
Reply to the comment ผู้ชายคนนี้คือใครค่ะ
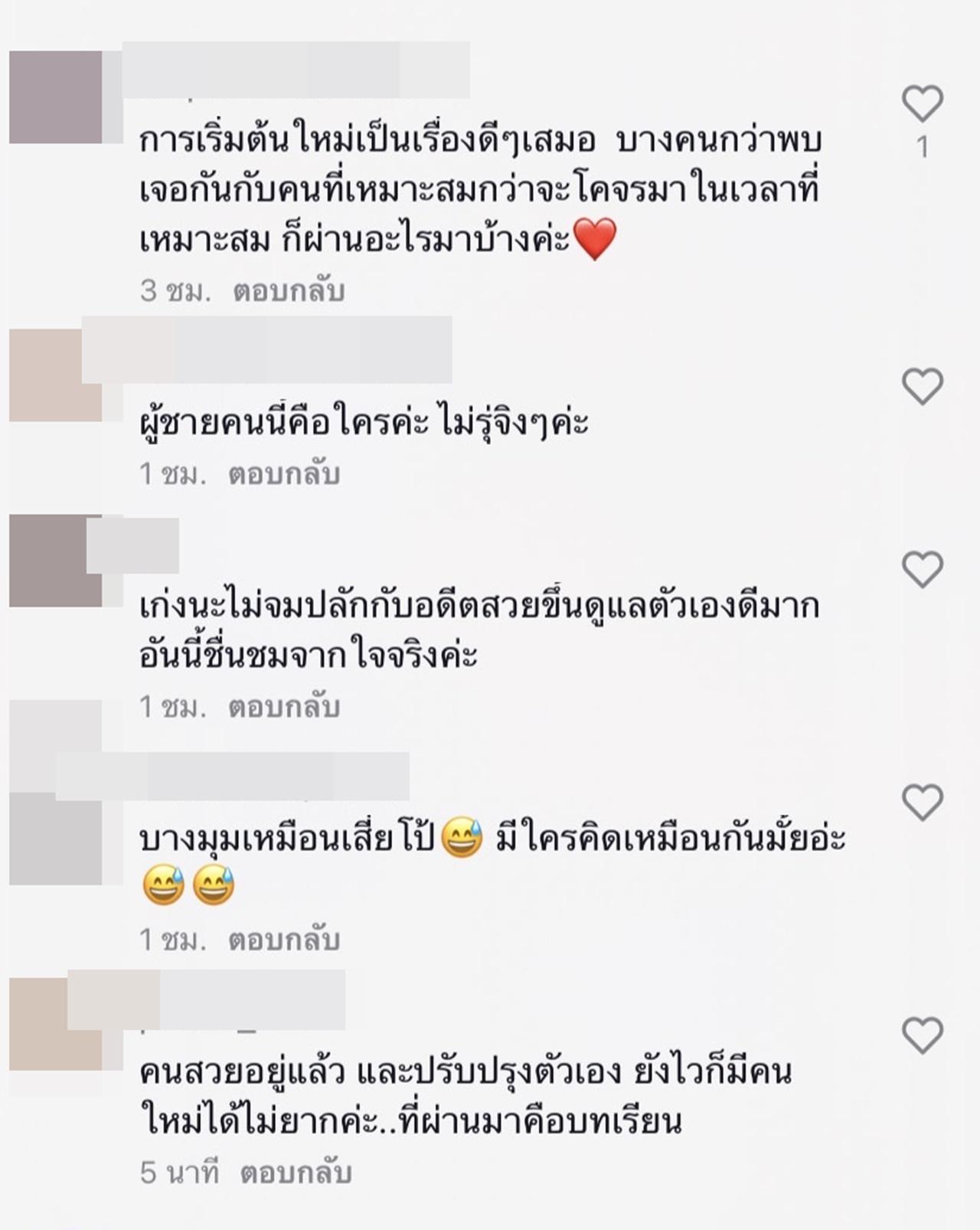tap(284, 475)
